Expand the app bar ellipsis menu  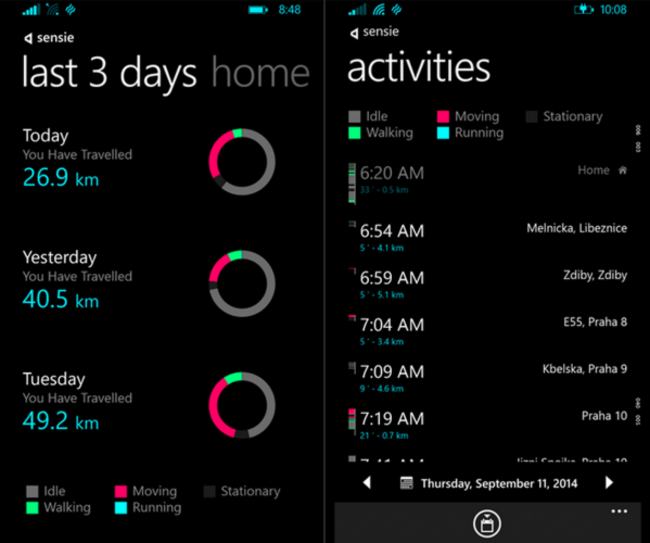click(x=619, y=512)
